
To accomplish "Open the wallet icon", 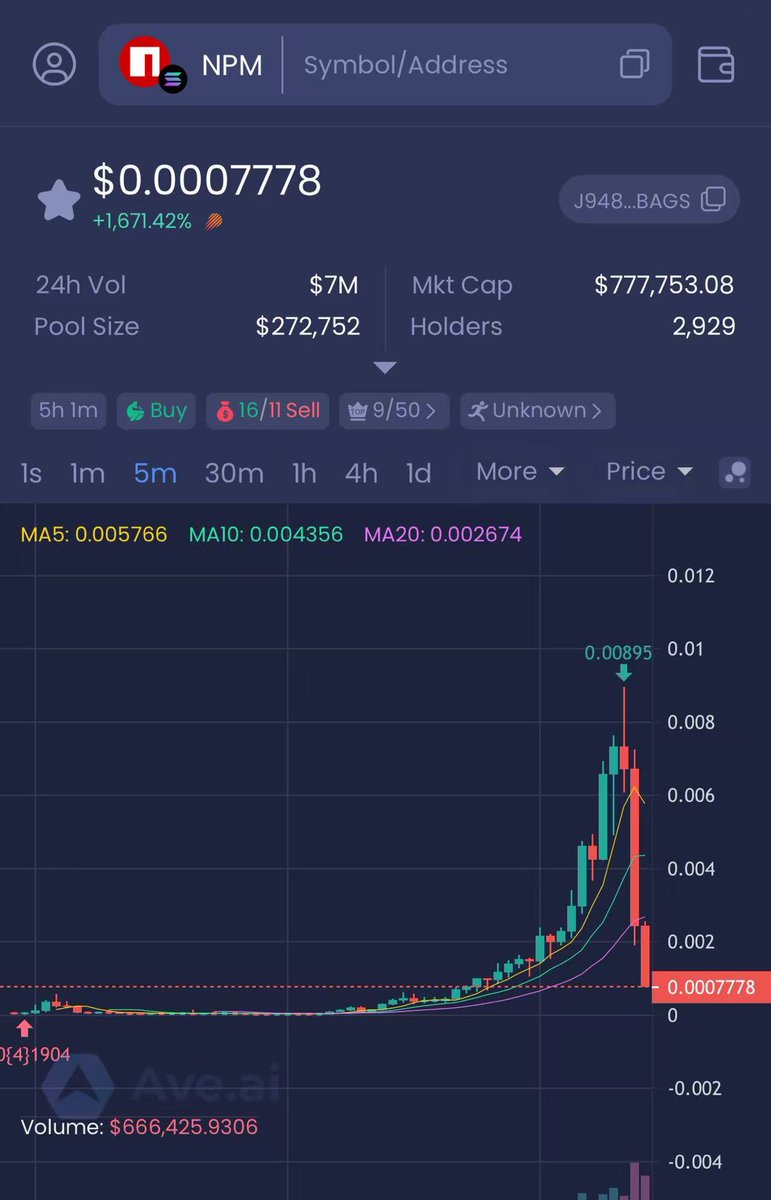I will [x=716, y=65].
